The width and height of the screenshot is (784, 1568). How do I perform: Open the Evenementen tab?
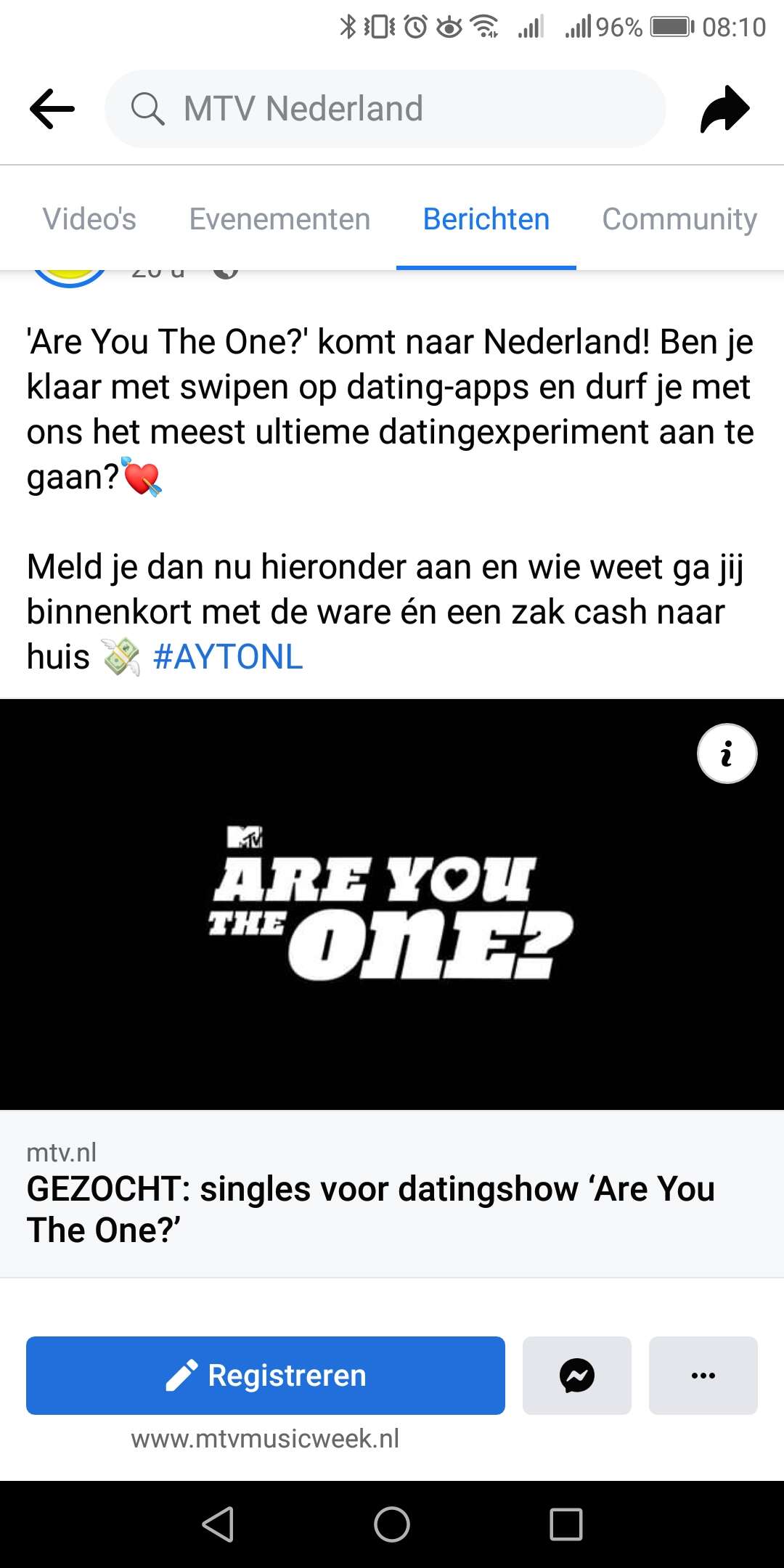tap(279, 219)
